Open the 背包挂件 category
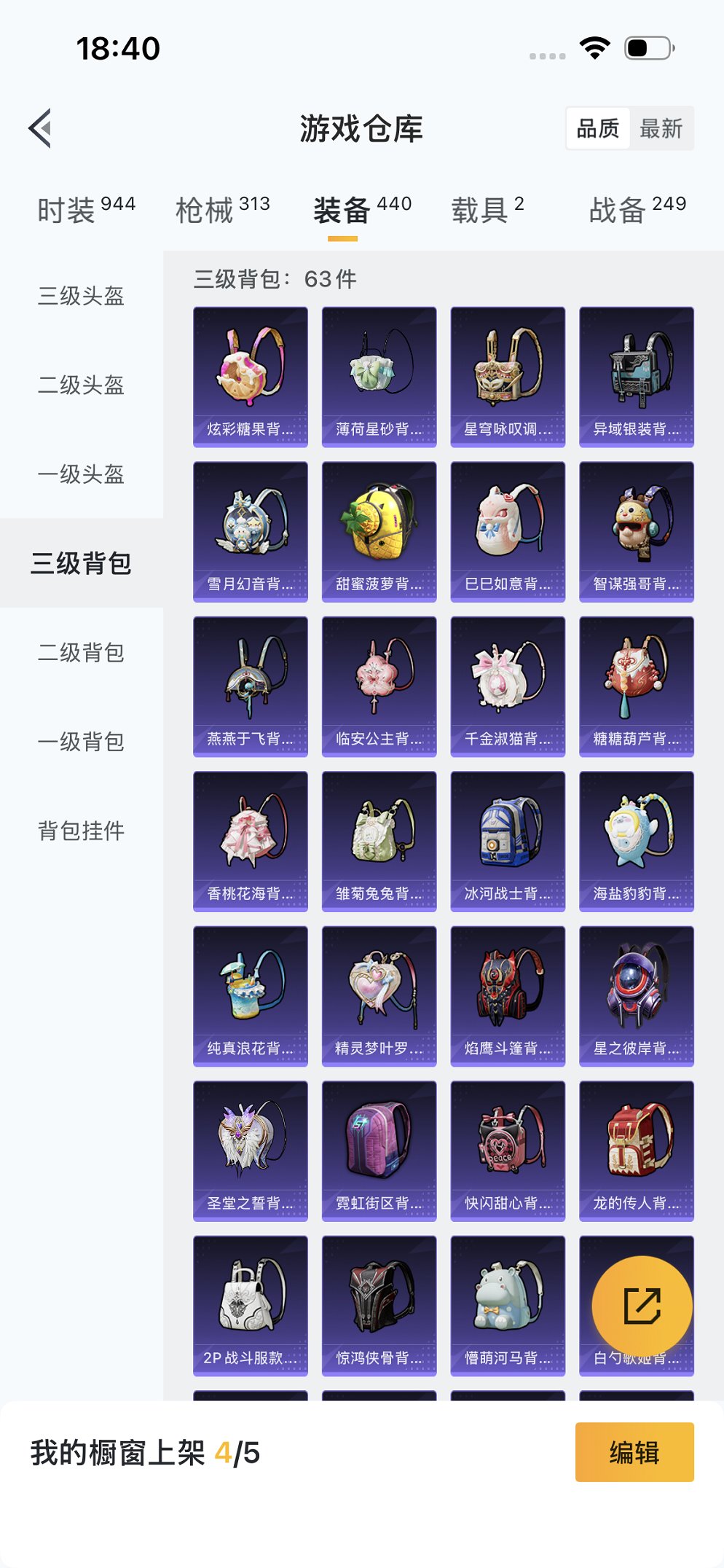This screenshot has height=1568, width=724. [81, 831]
